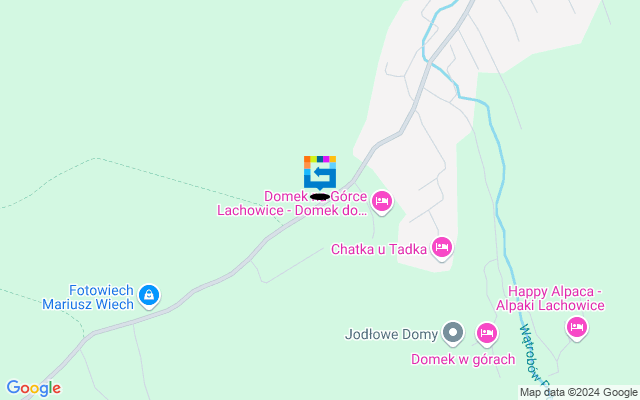This screenshot has width=640, height=400.
Task: Open the Happy Alpaca Lachowice marker
Action: click(x=576, y=326)
